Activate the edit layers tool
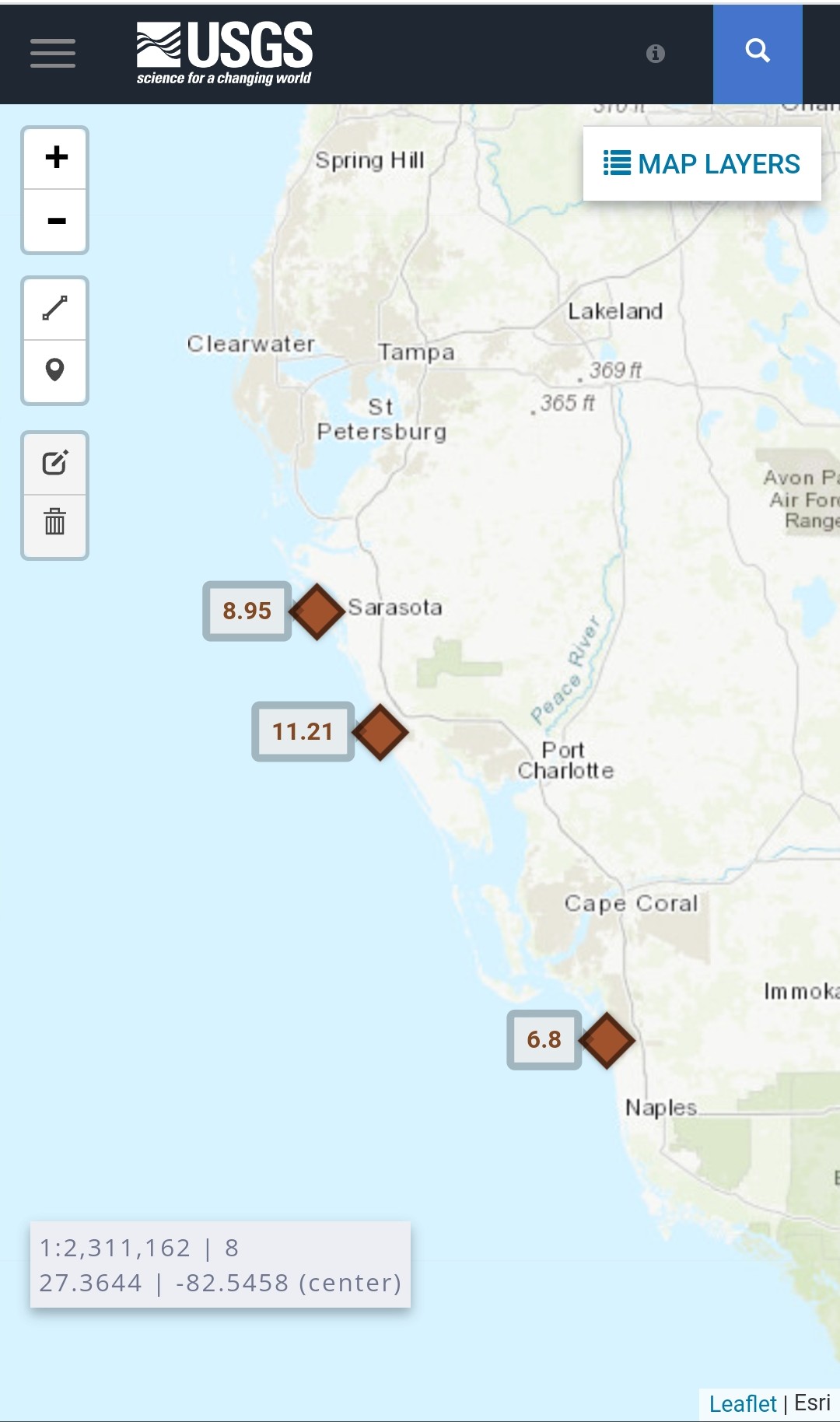Image resolution: width=840 pixels, height=1422 pixels. [x=55, y=463]
